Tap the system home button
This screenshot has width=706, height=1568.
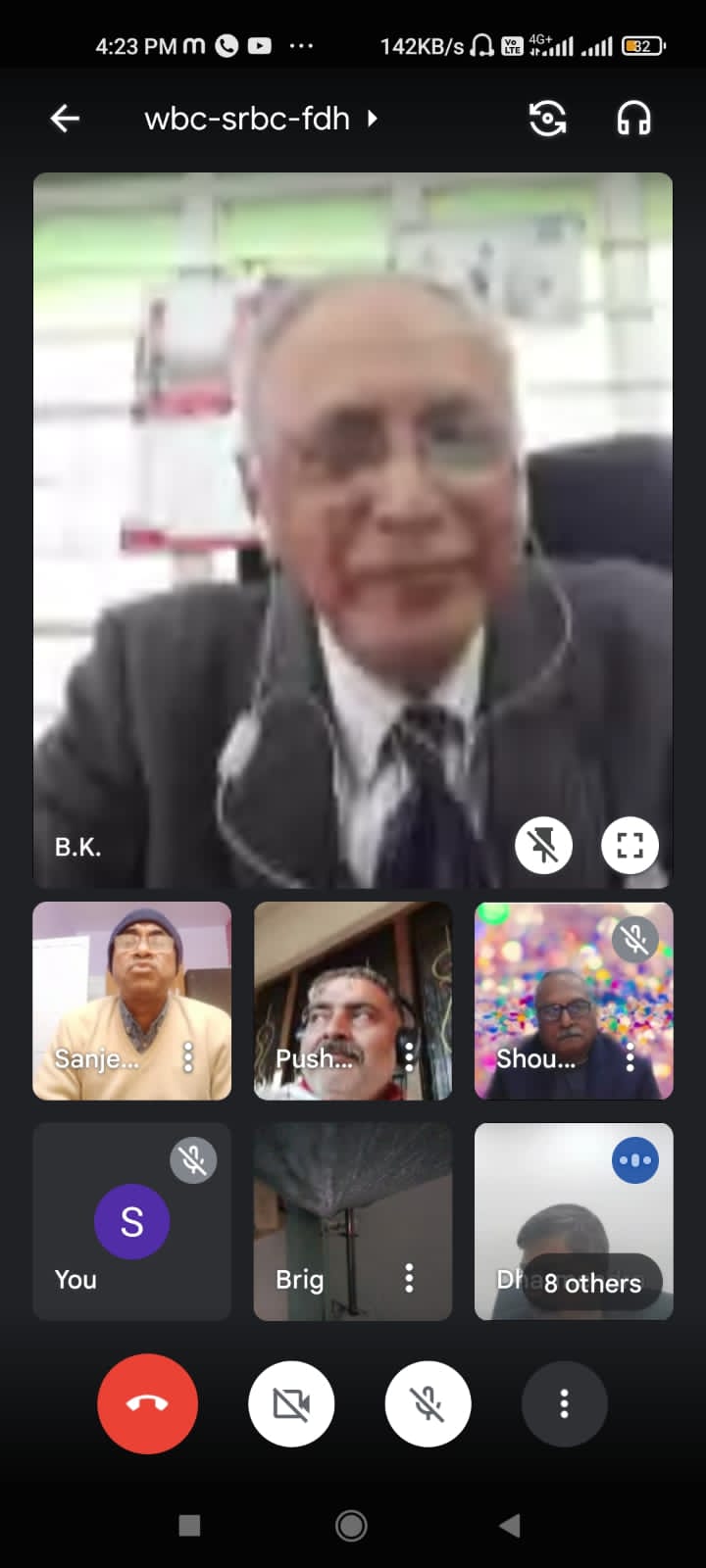tap(351, 1525)
